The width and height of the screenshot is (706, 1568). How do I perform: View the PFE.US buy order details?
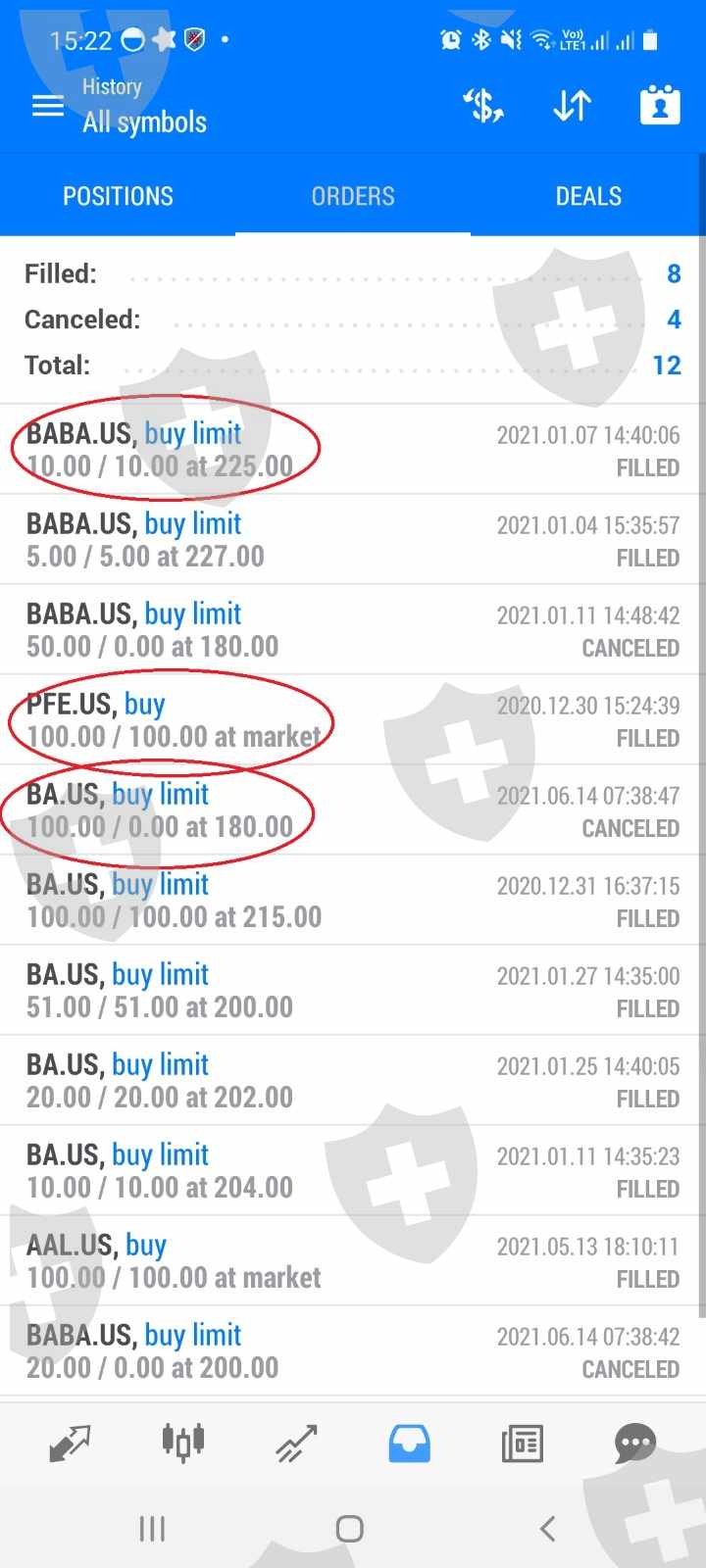pos(353,720)
